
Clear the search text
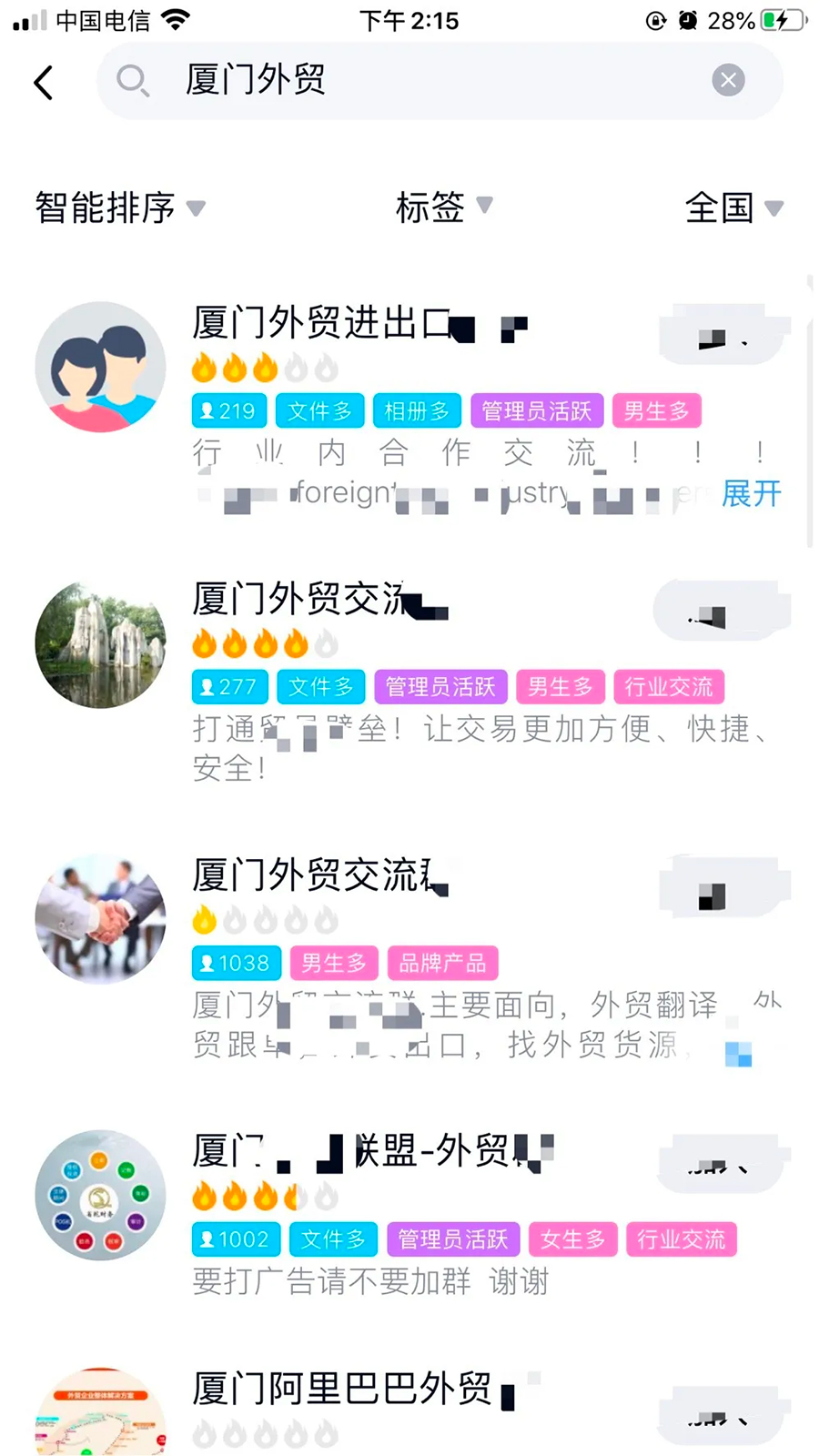click(x=728, y=80)
